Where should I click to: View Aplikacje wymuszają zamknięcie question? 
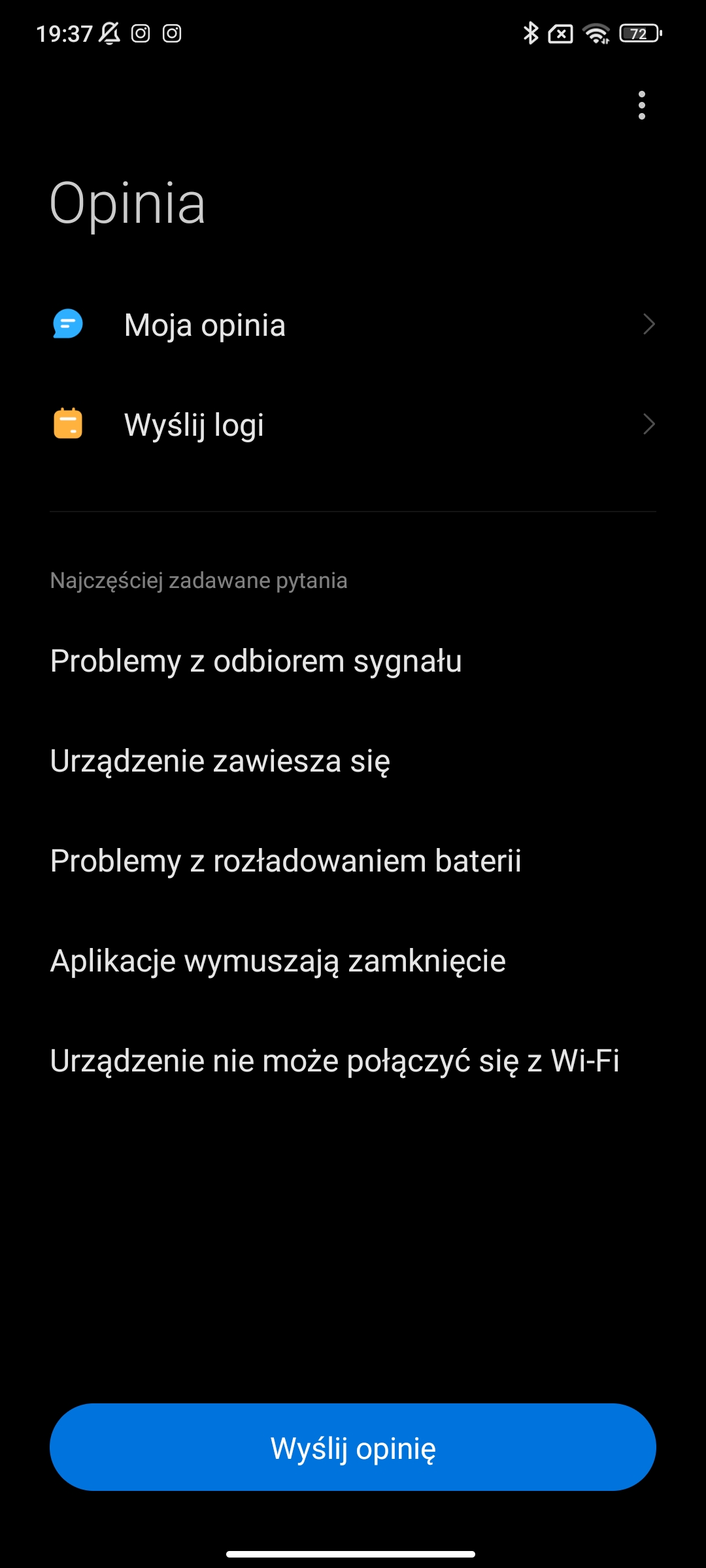pyautogui.click(x=278, y=961)
